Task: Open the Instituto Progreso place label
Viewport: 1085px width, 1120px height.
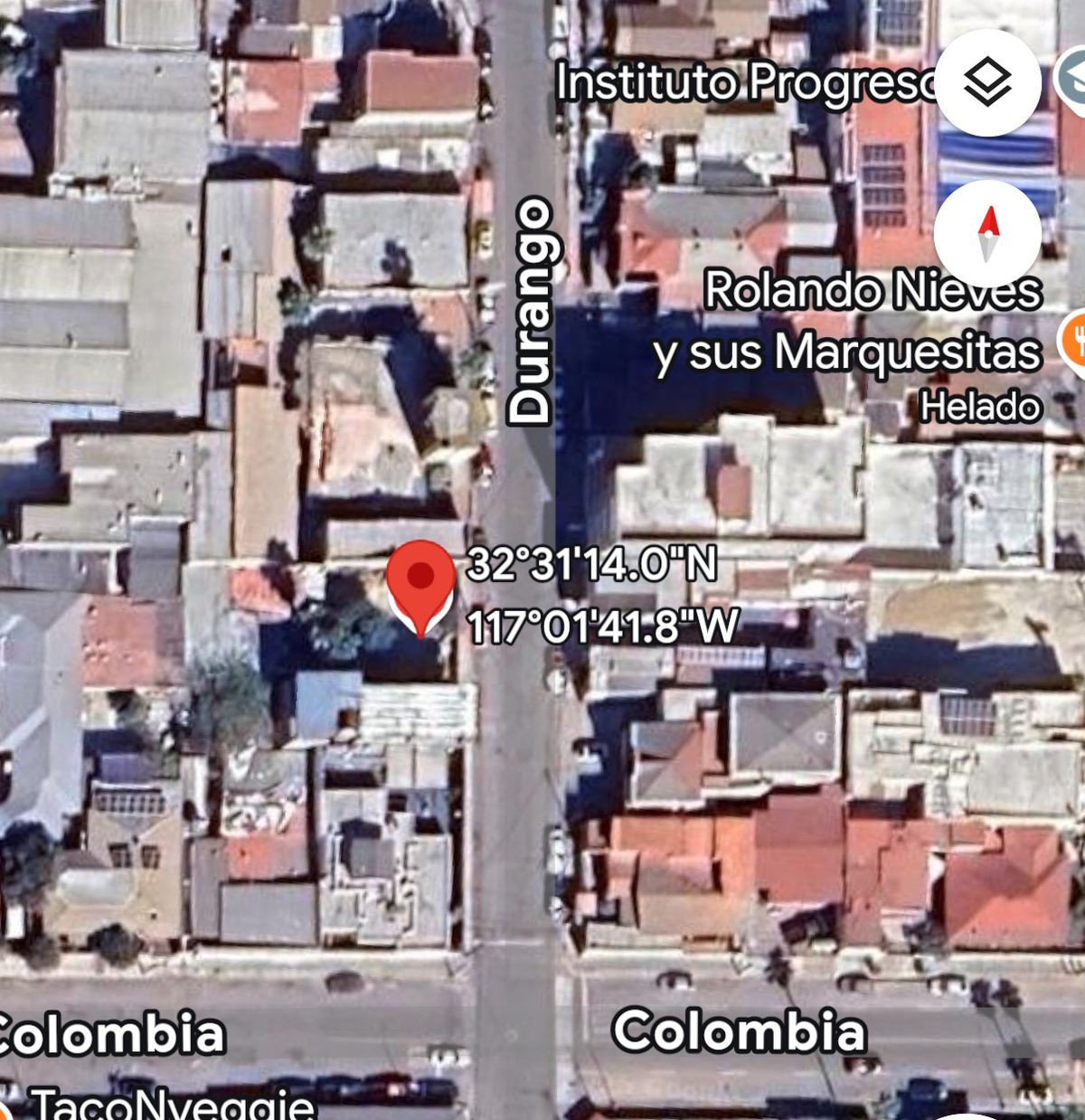Action: (746, 83)
